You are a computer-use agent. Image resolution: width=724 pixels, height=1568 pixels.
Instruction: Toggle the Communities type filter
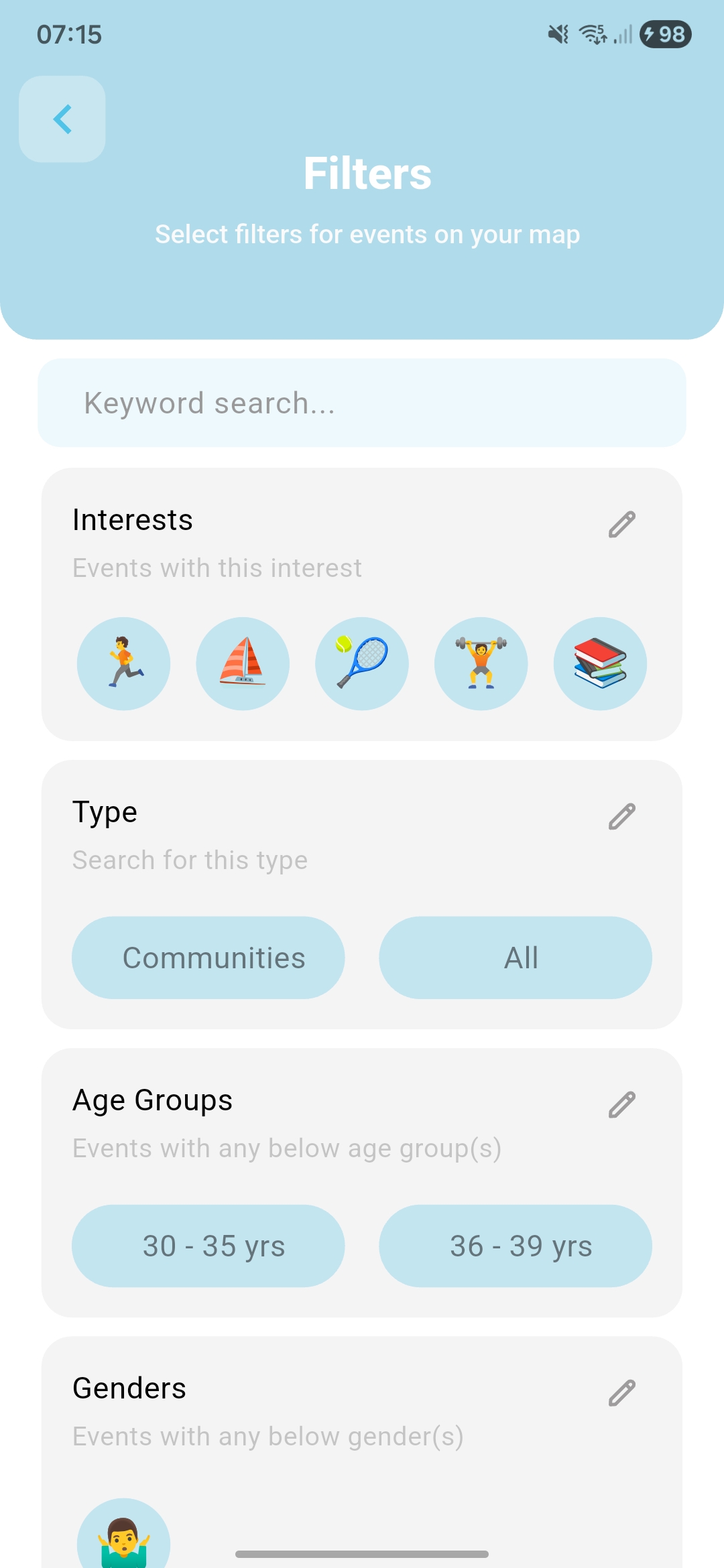[x=208, y=957]
